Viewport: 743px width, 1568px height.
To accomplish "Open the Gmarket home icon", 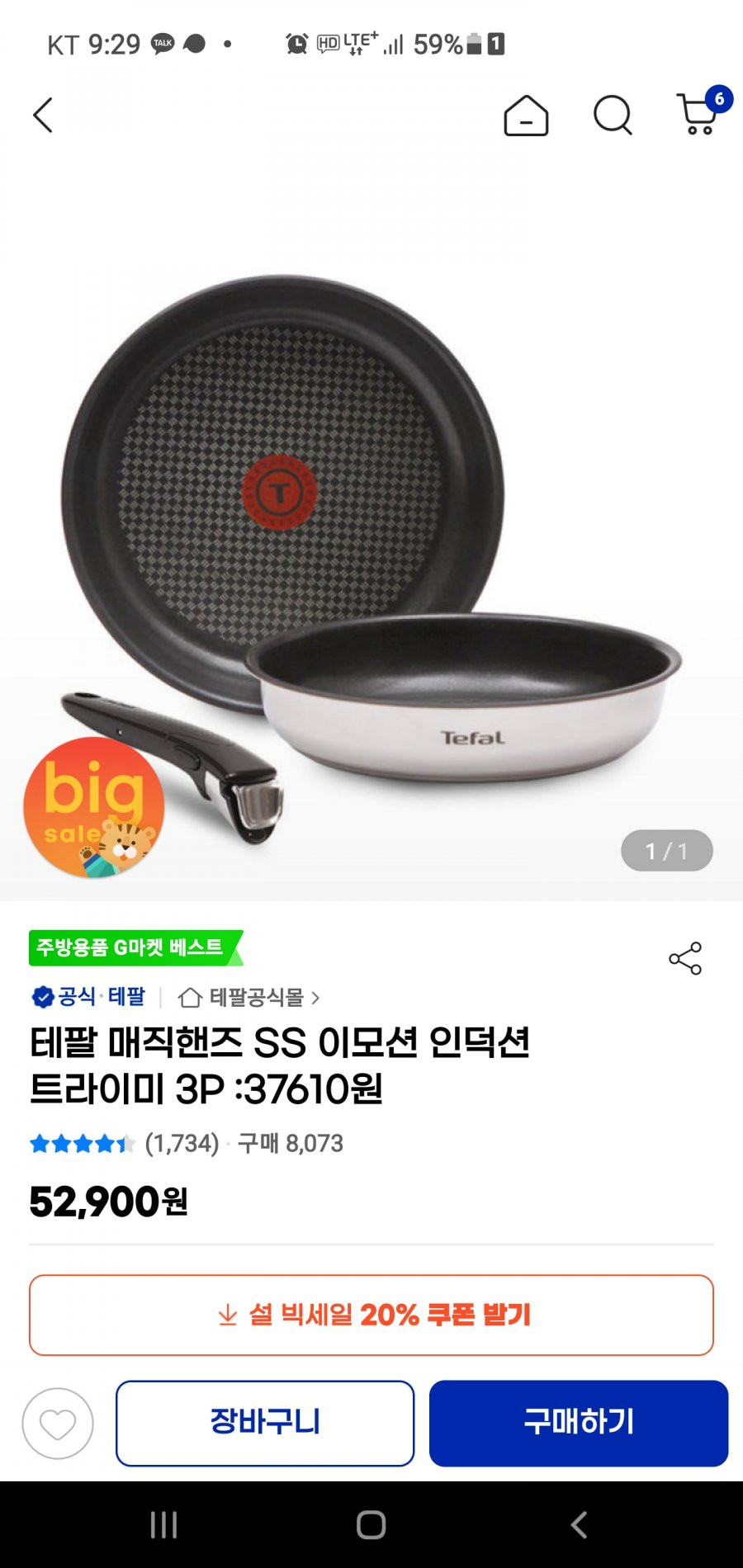I will click(526, 116).
